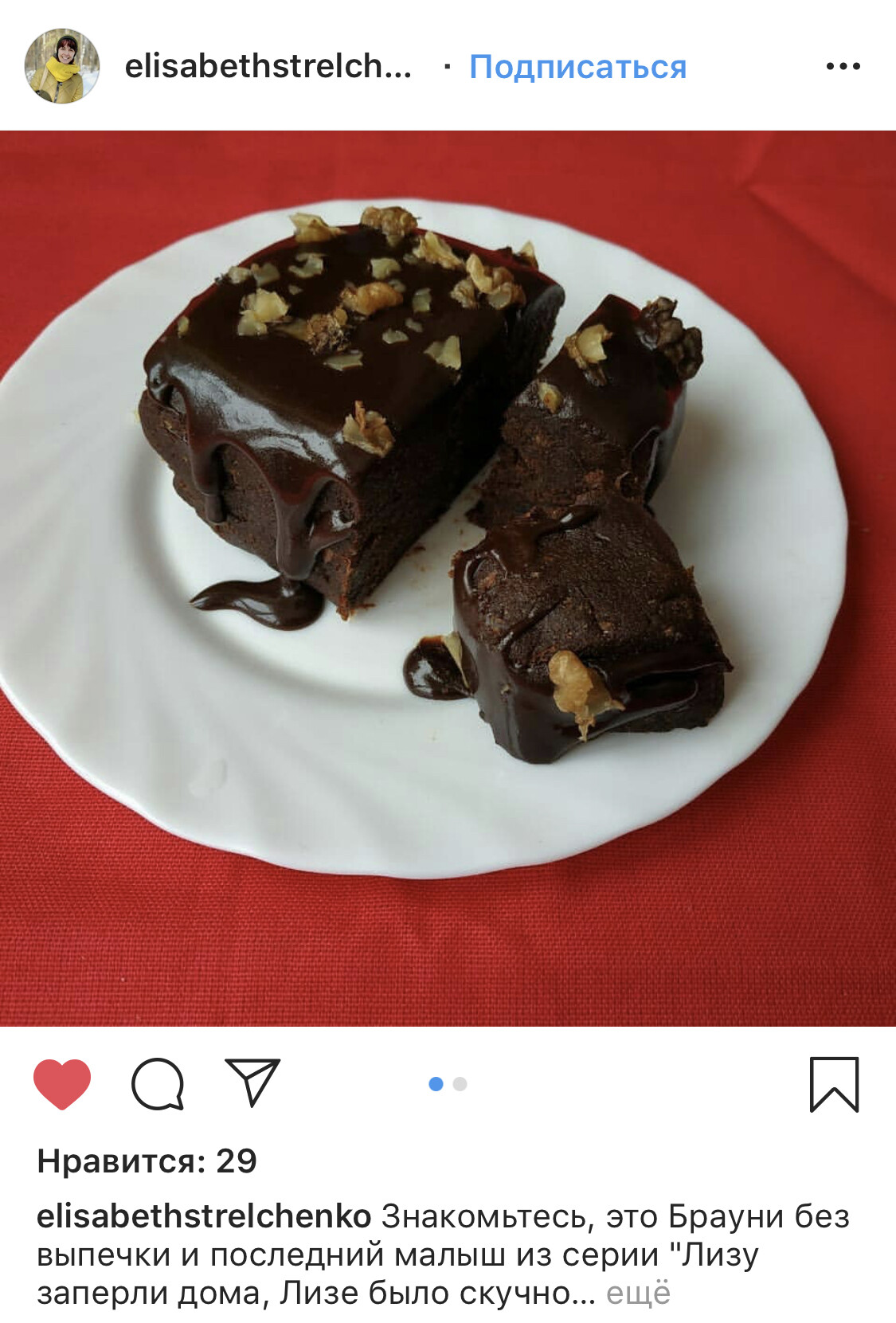
Task: Share the post via the paper plane icon
Action: pyautogui.click(x=252, y=1082)
